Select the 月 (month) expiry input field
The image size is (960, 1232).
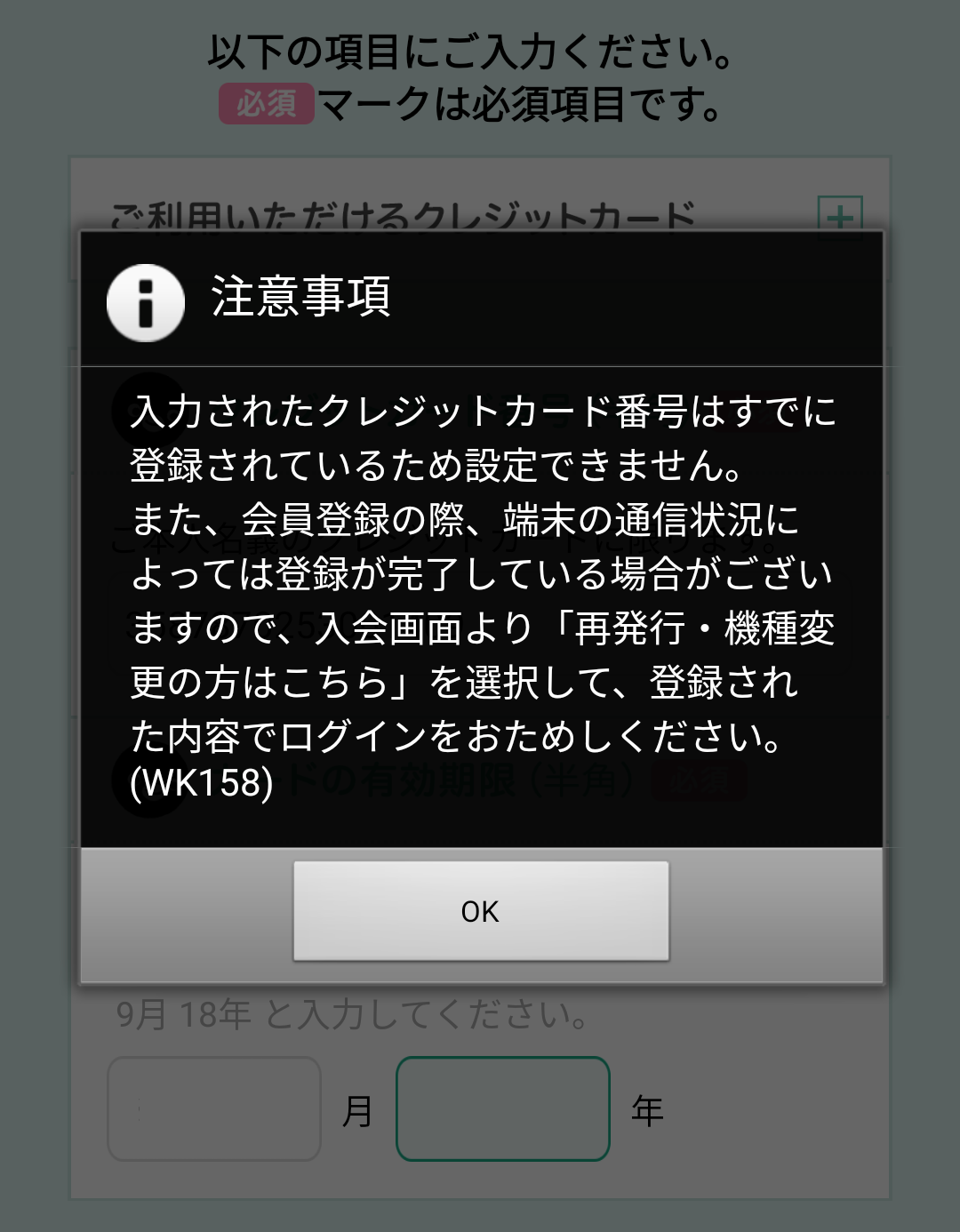pyautogui.click(x=214, y=1108)
